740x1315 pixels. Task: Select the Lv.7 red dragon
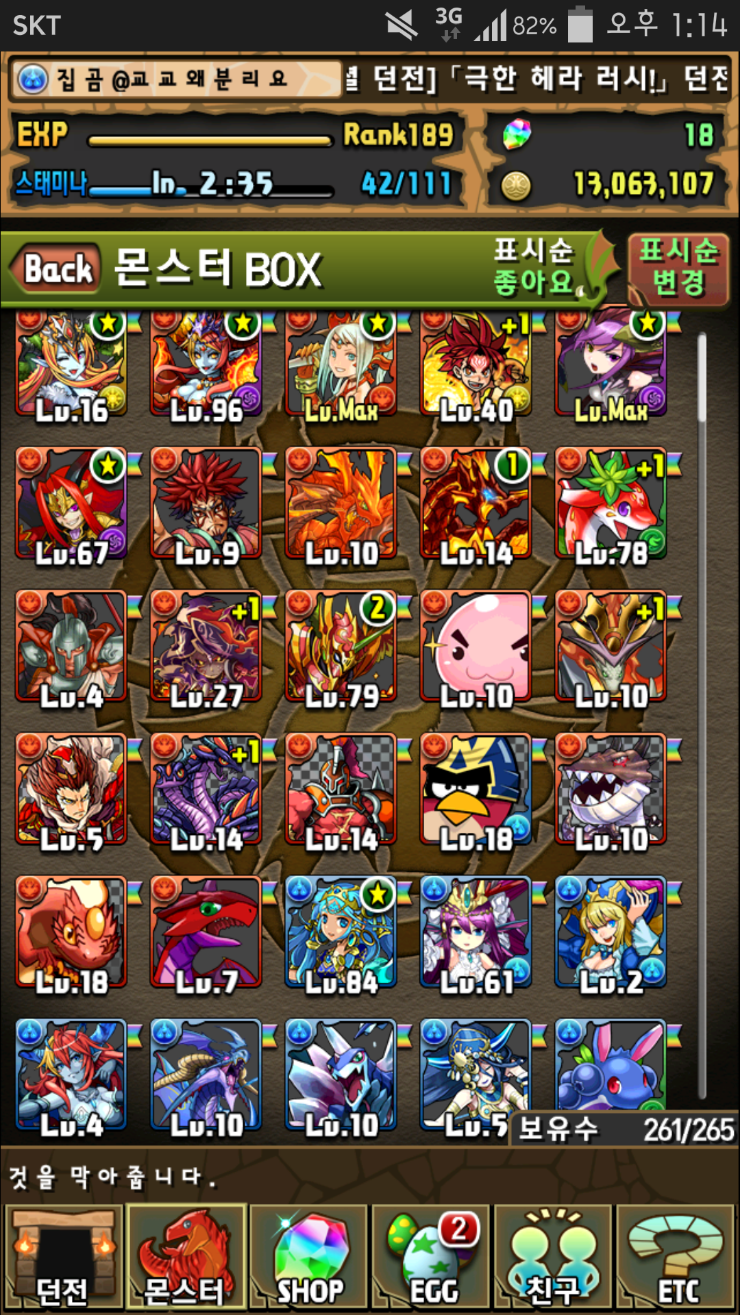coord(206,932)
